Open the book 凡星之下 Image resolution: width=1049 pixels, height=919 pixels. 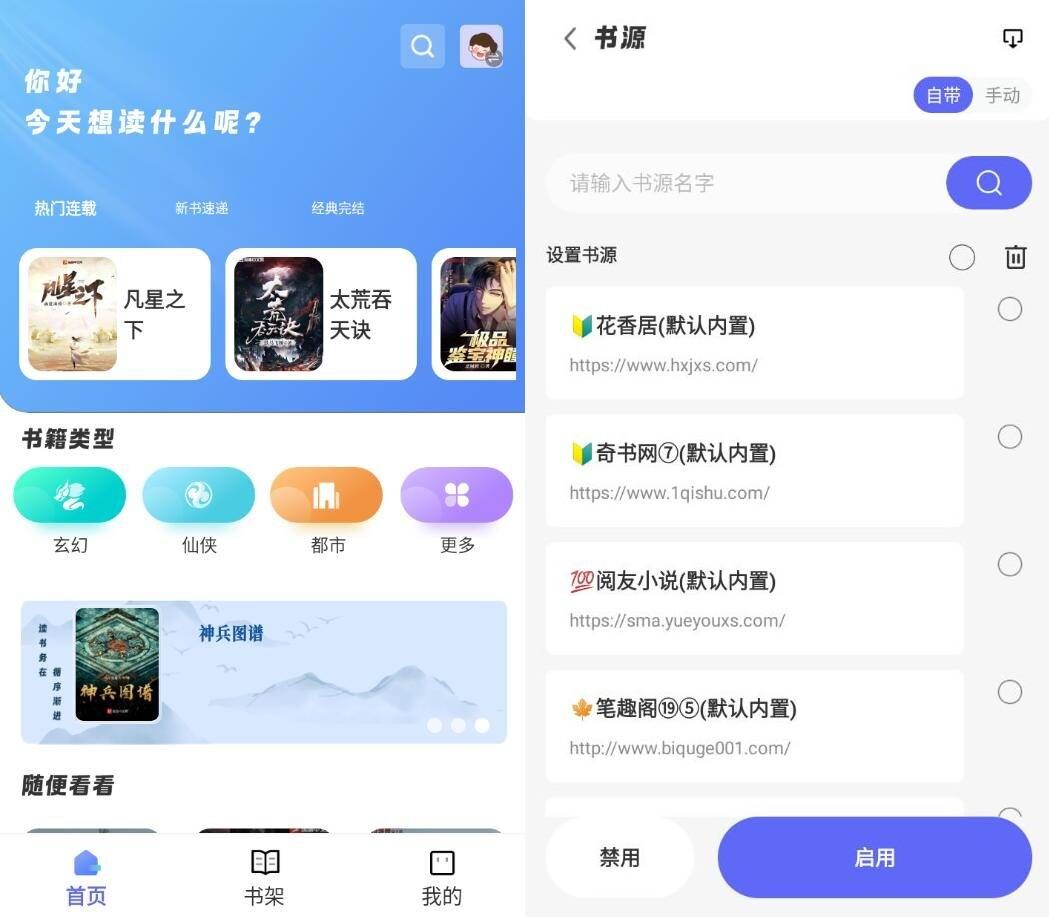[x=115, y=314]
